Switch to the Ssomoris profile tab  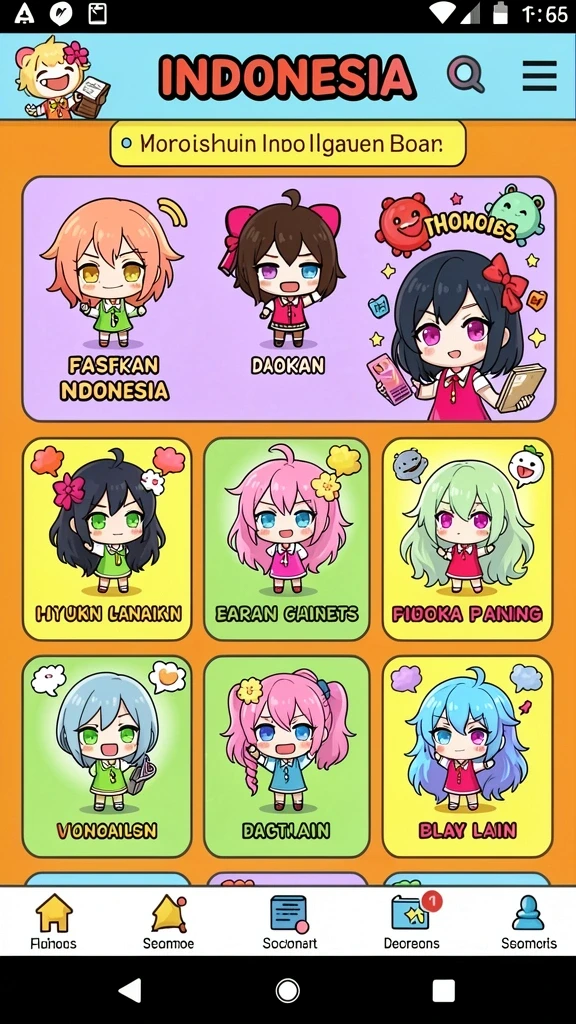[528, 921]
